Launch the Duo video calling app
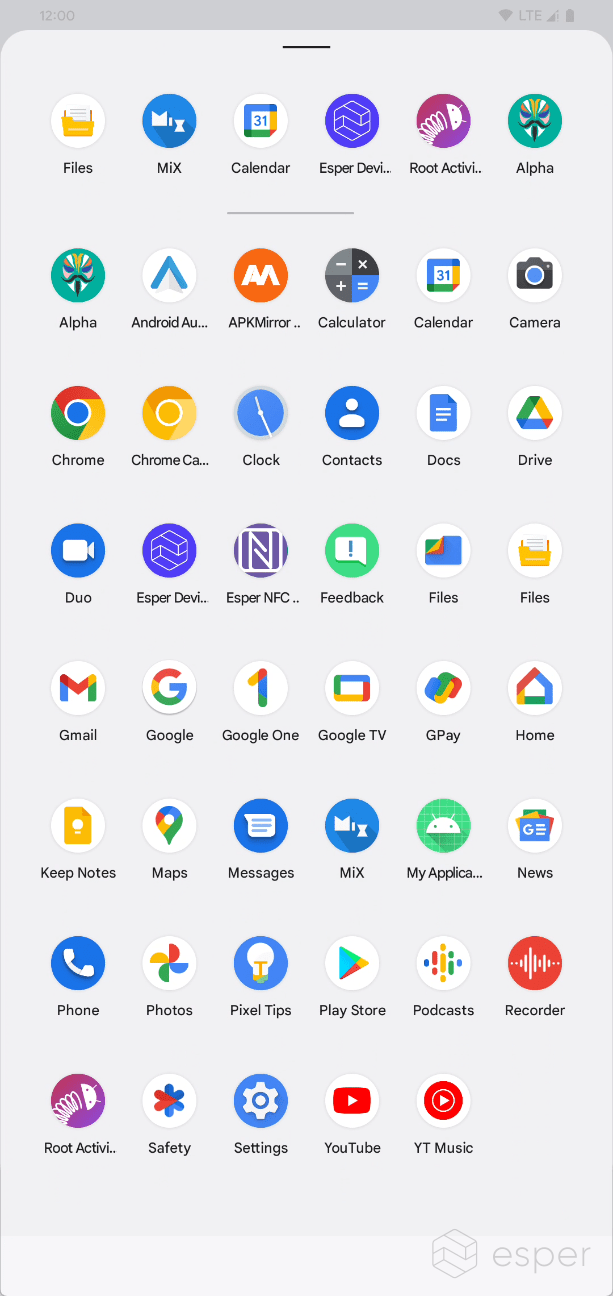Viewport: 613px width, 1296px height. pyautogui.click(x=78, y=551)
